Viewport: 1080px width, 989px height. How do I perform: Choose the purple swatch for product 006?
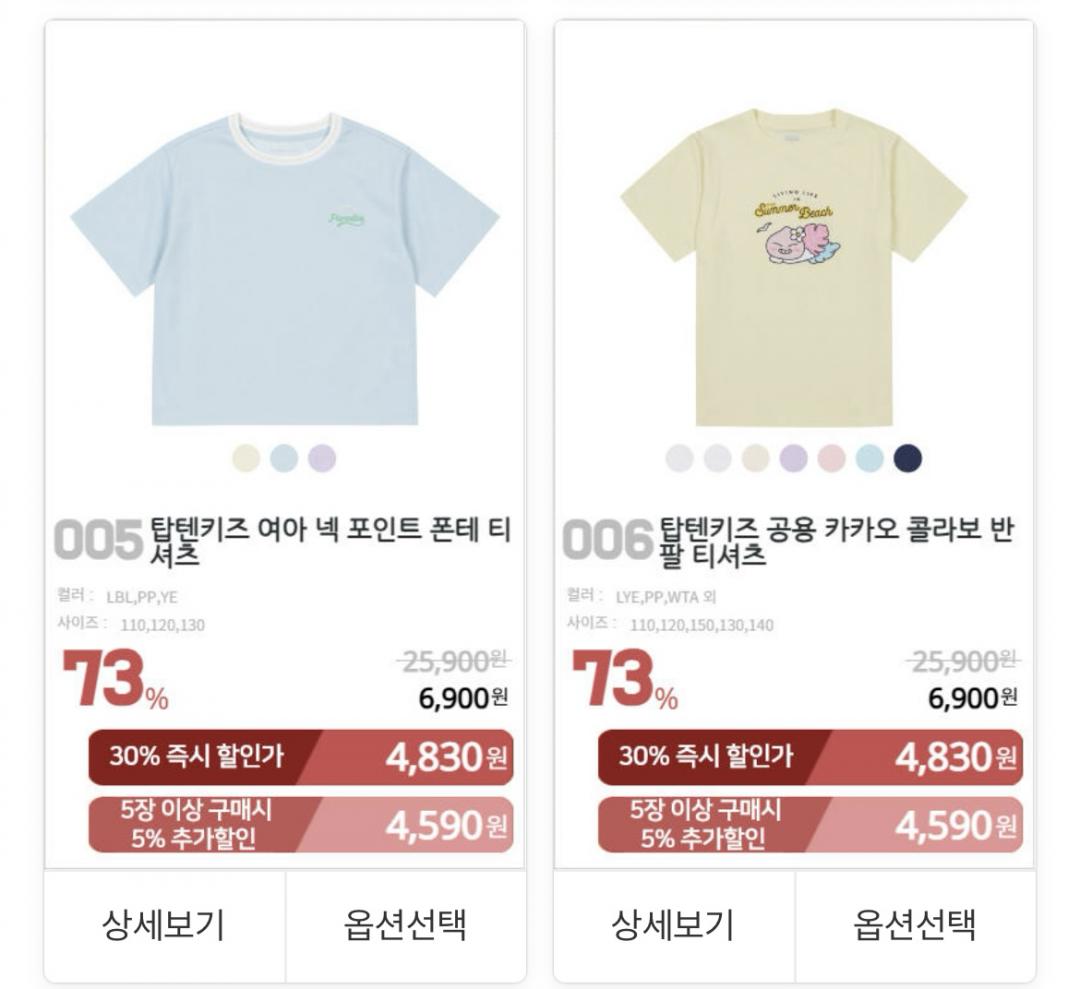[793, 458]
